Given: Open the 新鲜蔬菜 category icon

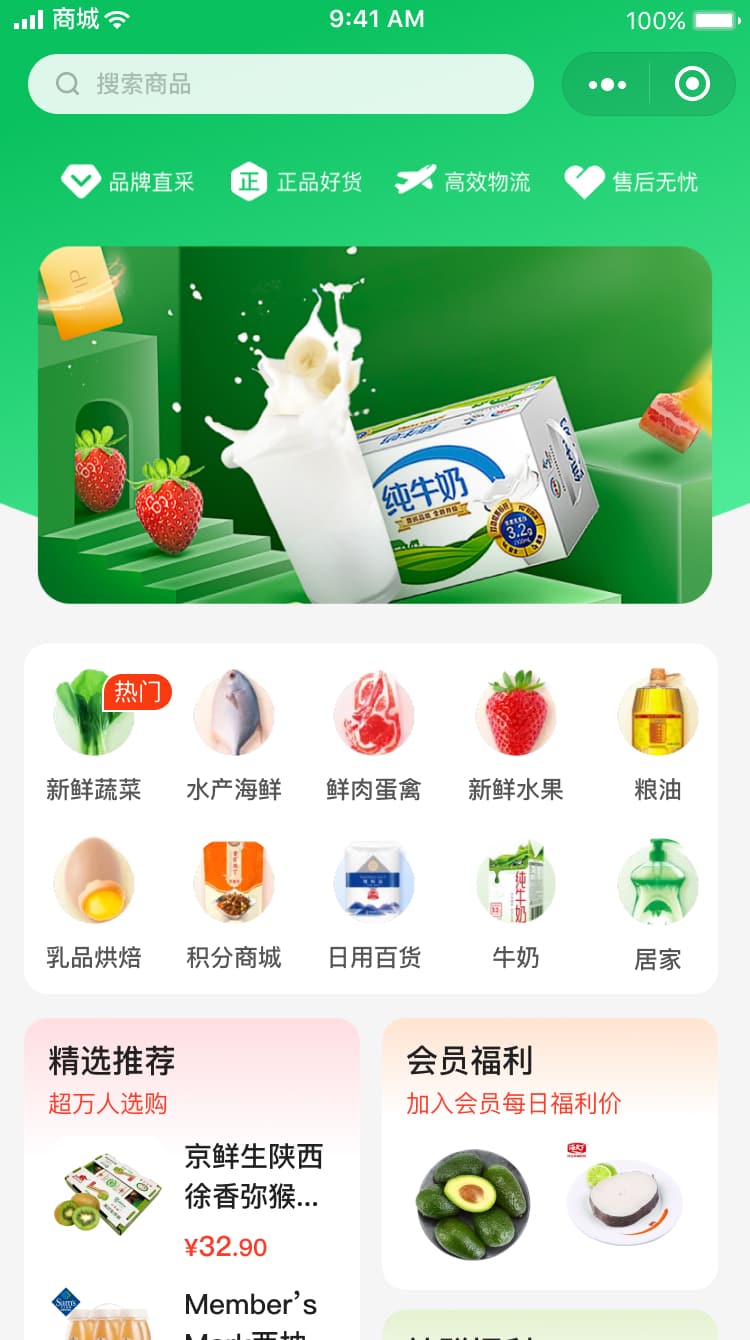Looking at the screenshot, I should [x=95, y=712].
